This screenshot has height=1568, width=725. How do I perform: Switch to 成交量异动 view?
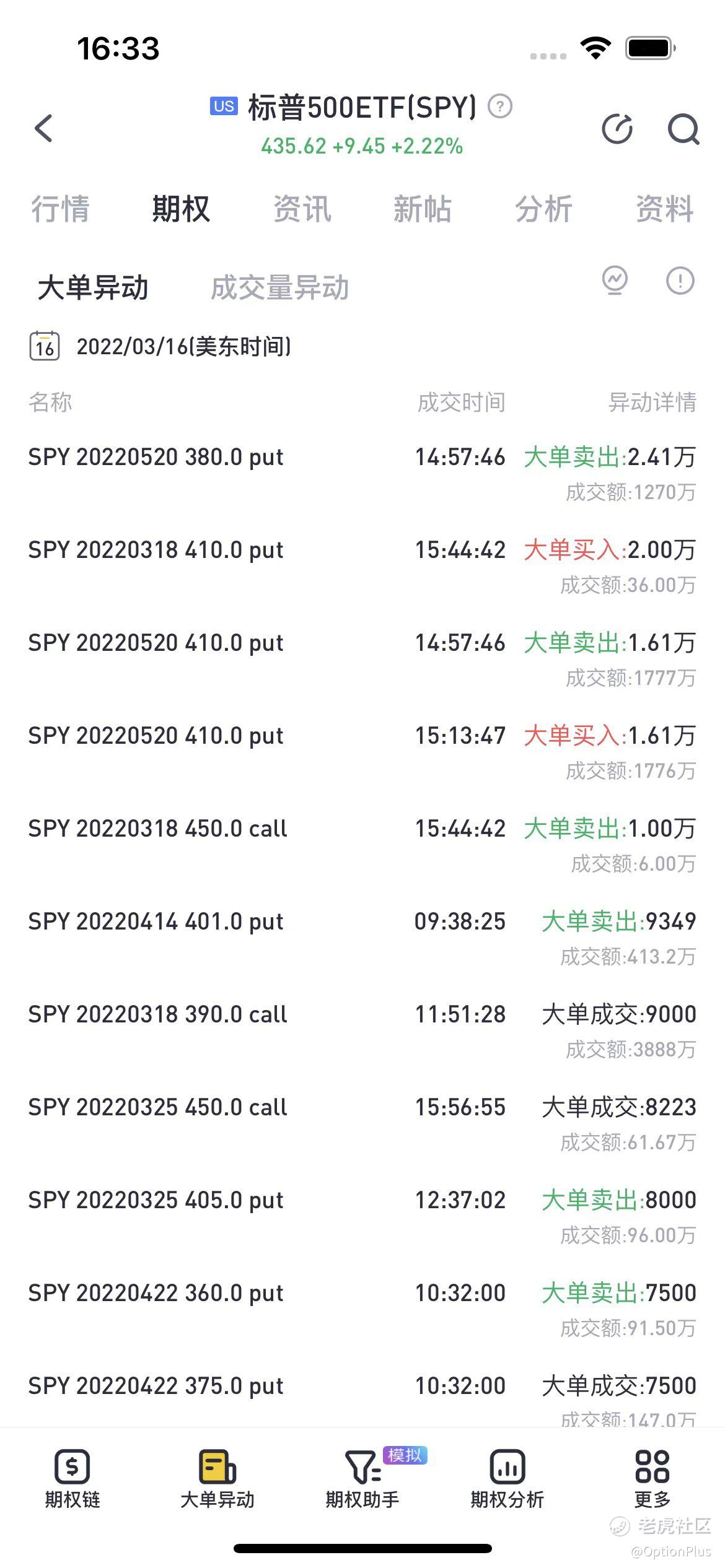280,288
